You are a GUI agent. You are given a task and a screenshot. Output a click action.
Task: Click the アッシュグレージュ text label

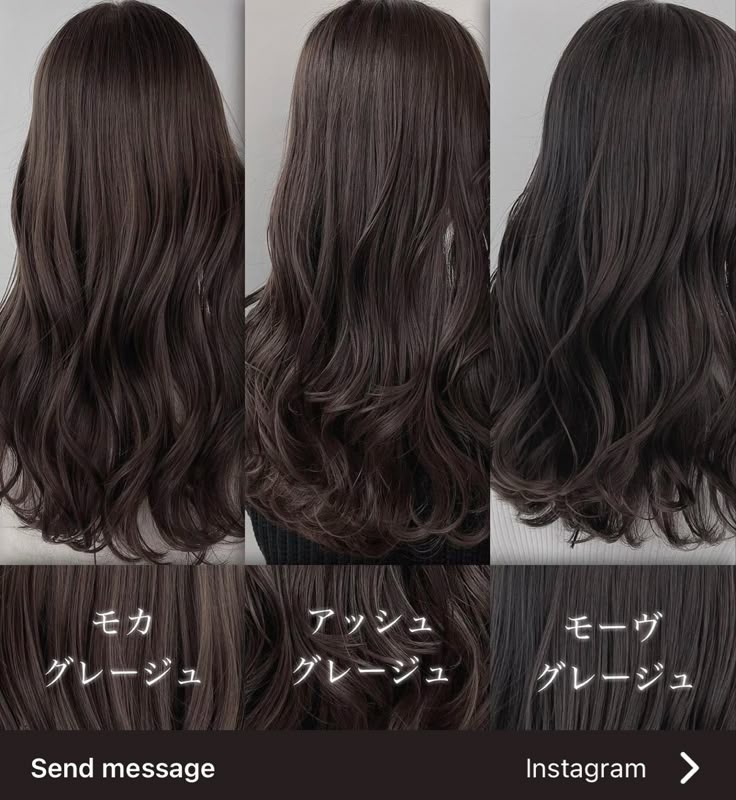[372, 647]
